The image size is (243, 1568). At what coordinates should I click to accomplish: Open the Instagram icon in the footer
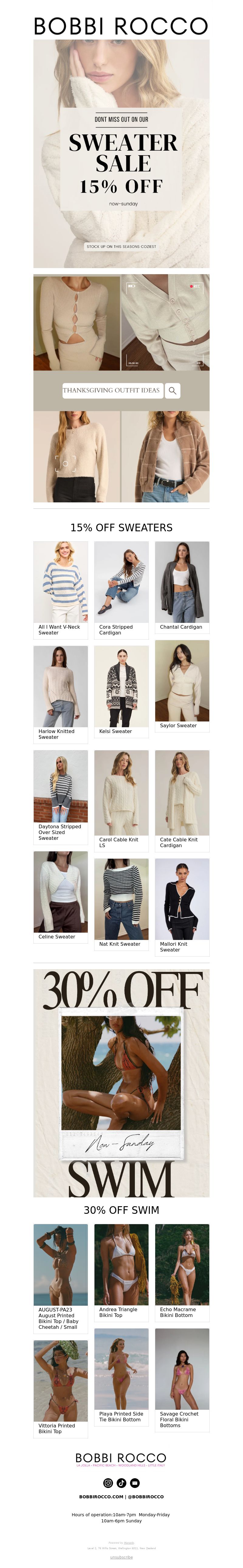108,1483
